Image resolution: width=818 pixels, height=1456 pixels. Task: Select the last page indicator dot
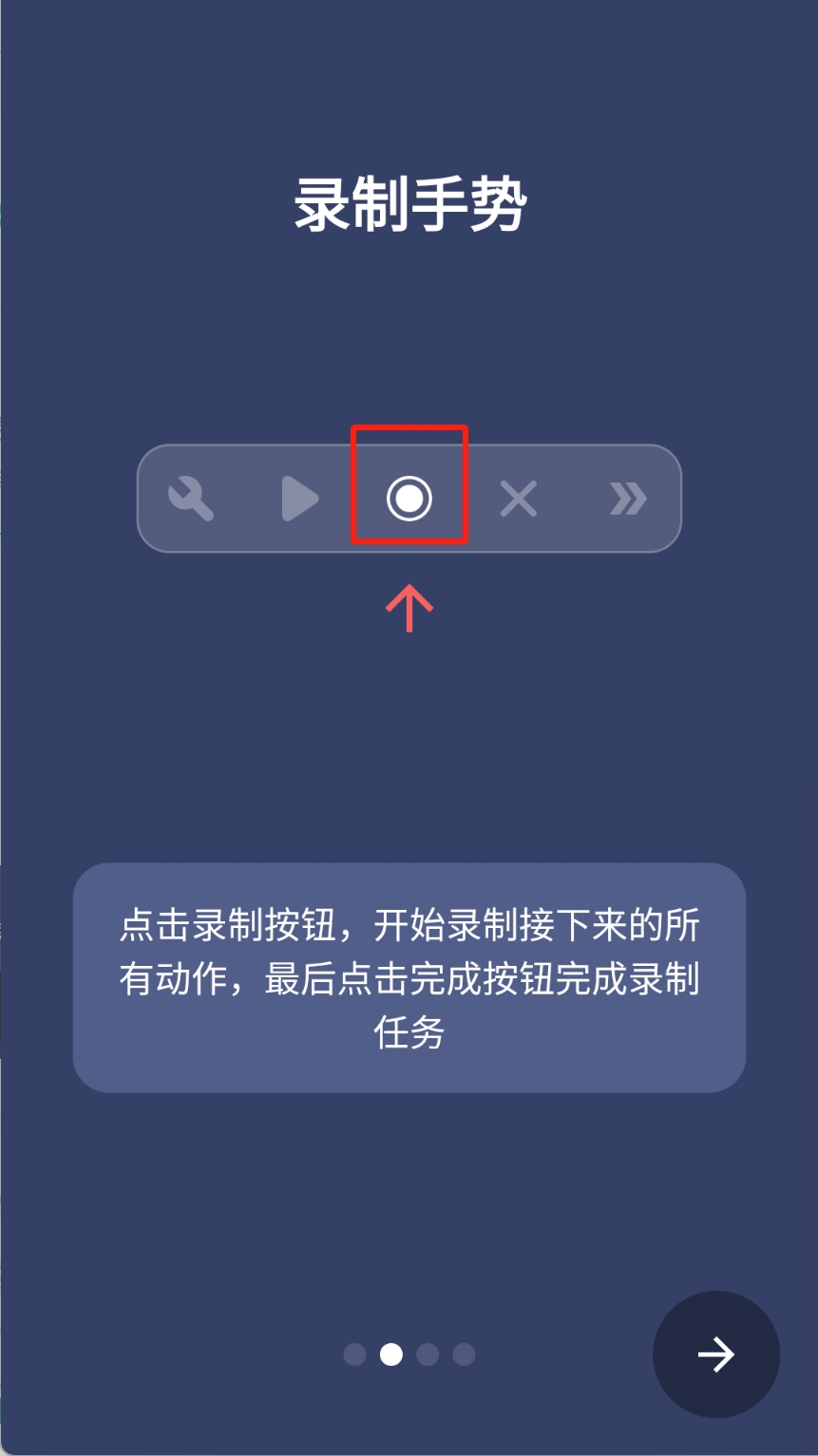(x=464, y=1354)
